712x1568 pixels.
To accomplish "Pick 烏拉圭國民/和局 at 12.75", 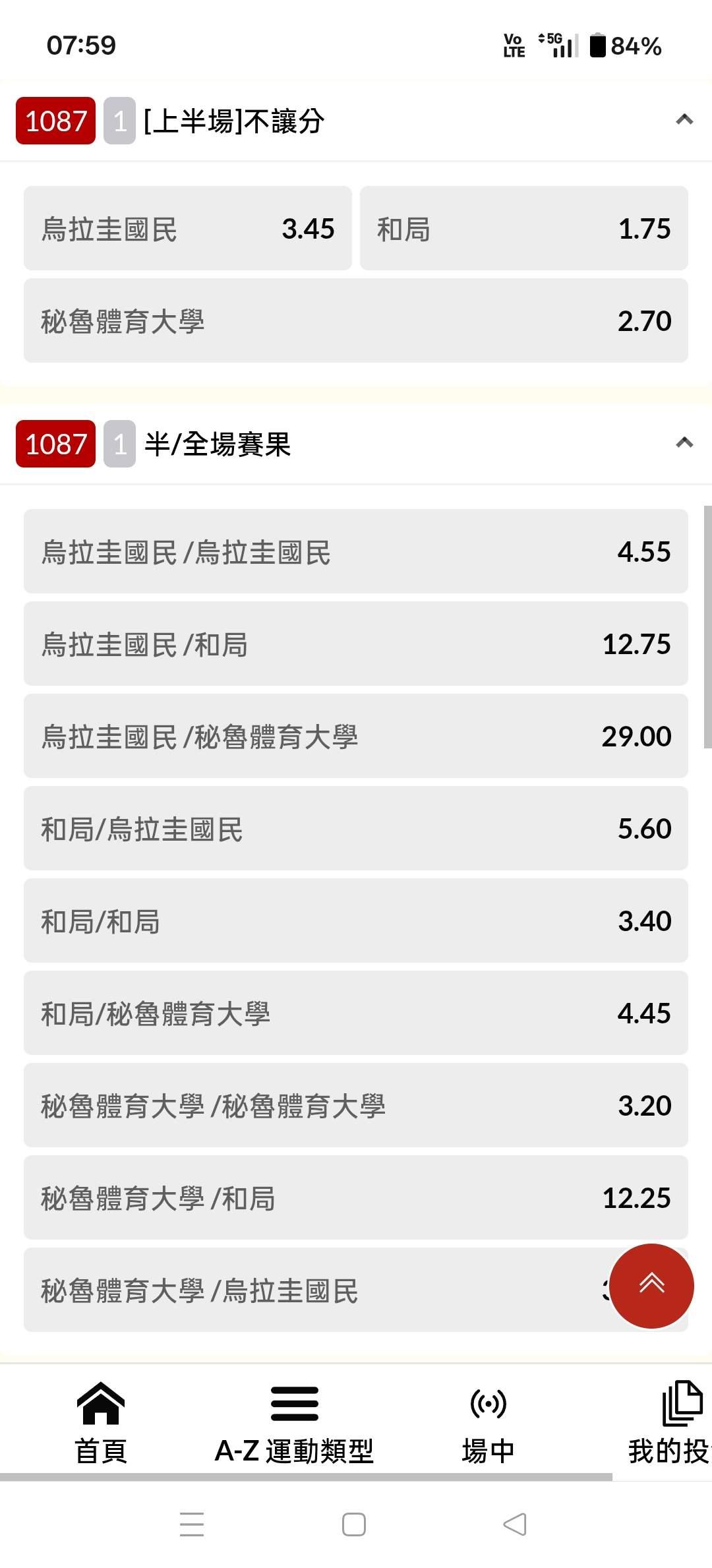I will (x=356, y=644).
